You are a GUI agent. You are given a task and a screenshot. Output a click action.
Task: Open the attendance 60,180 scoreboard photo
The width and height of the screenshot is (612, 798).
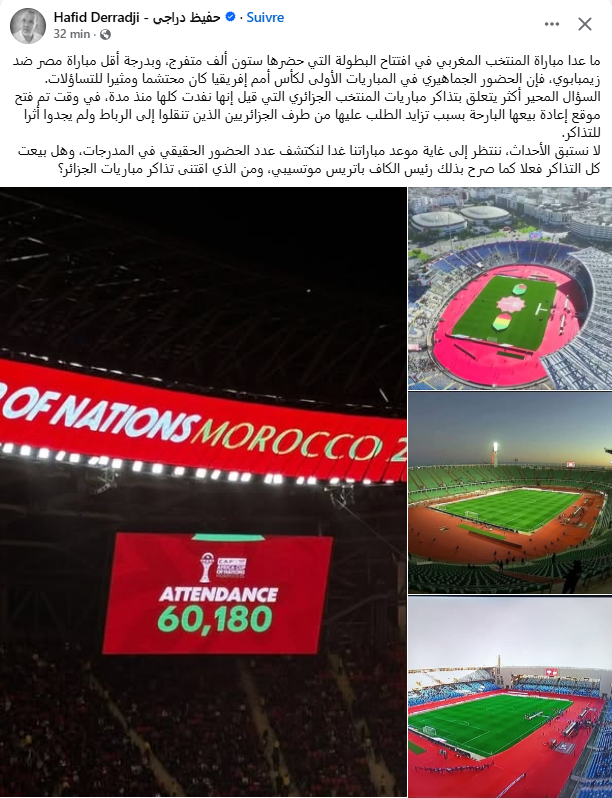(203, 492)
